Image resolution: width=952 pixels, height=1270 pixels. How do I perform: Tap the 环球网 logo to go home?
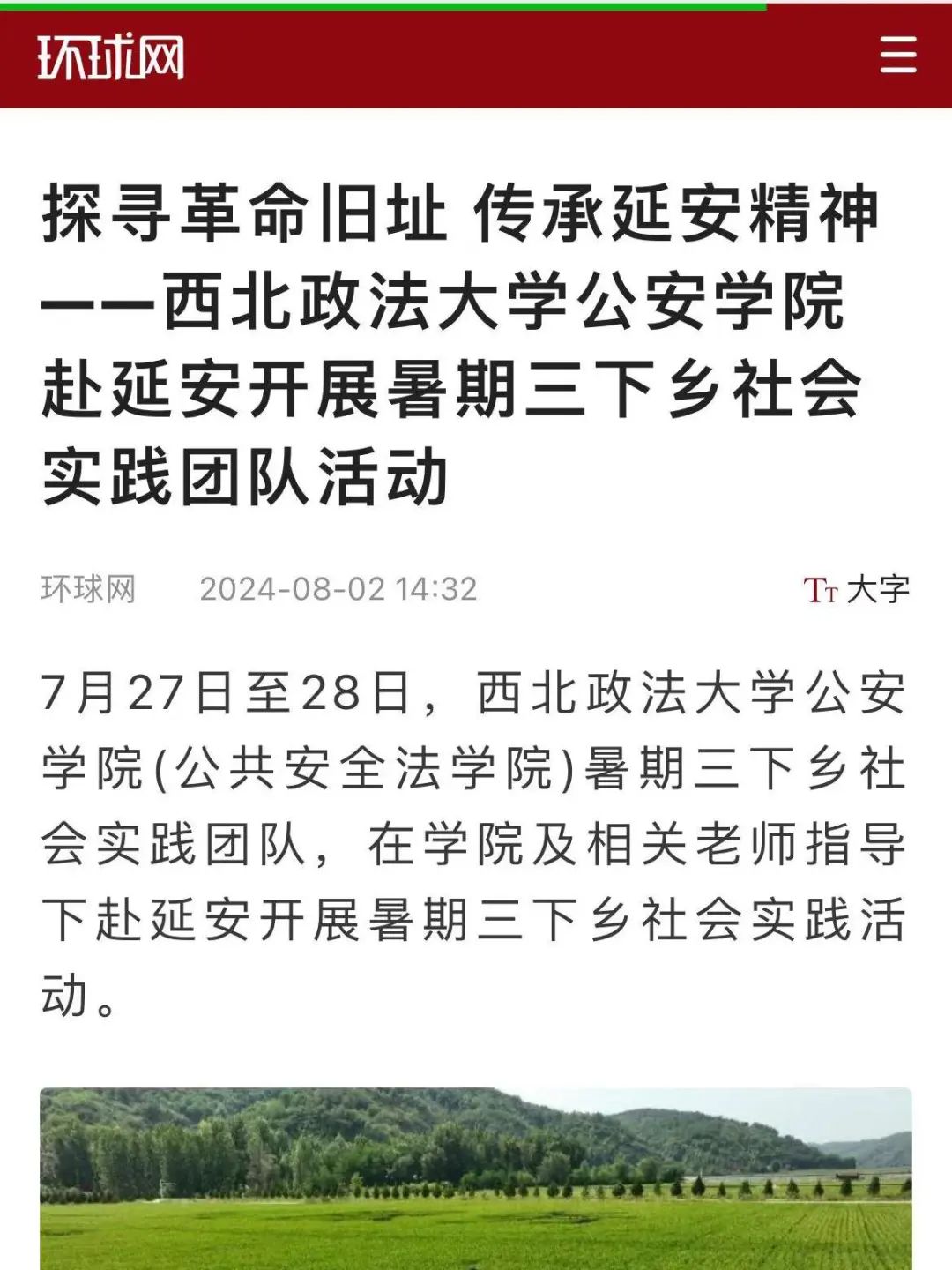(x=110, y=57)
